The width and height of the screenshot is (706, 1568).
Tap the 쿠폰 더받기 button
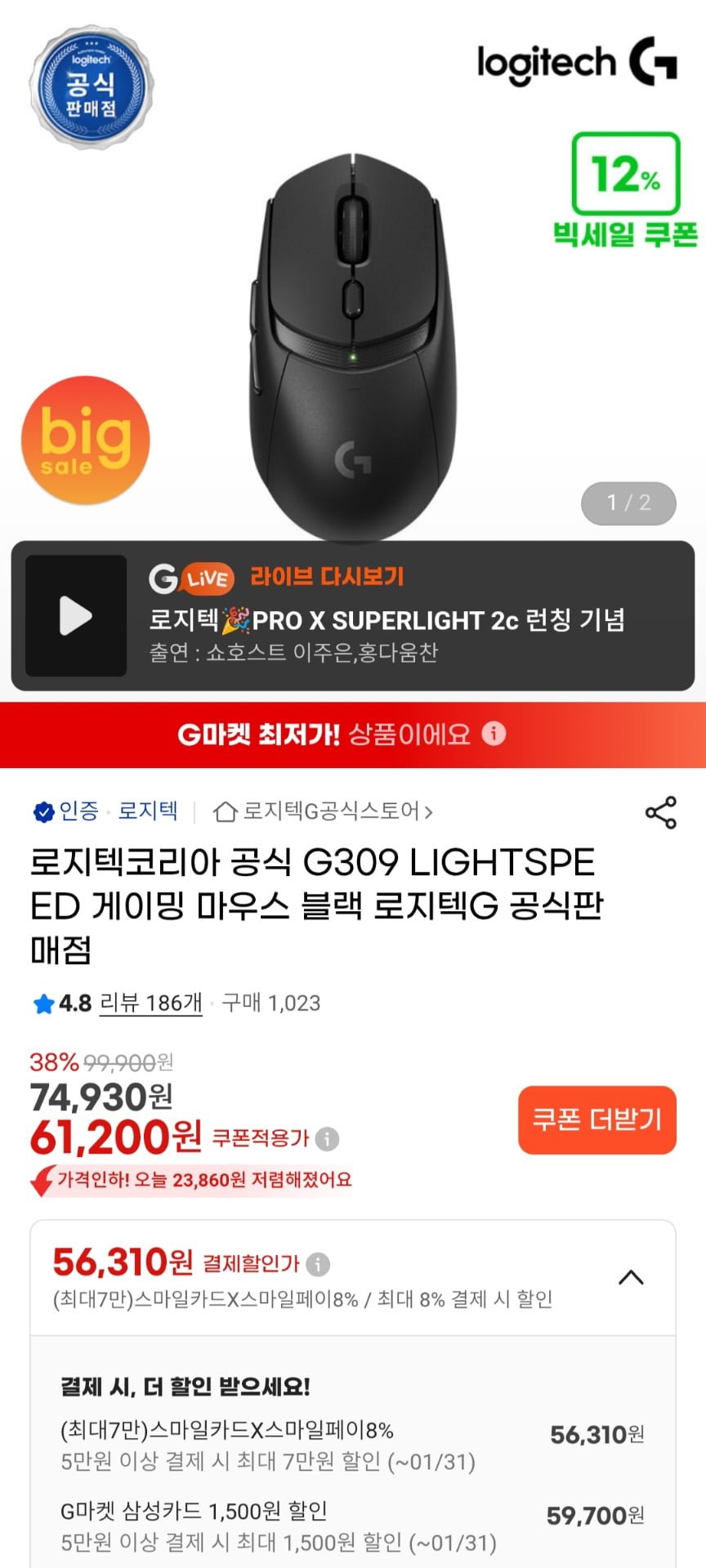[597, 1119]
